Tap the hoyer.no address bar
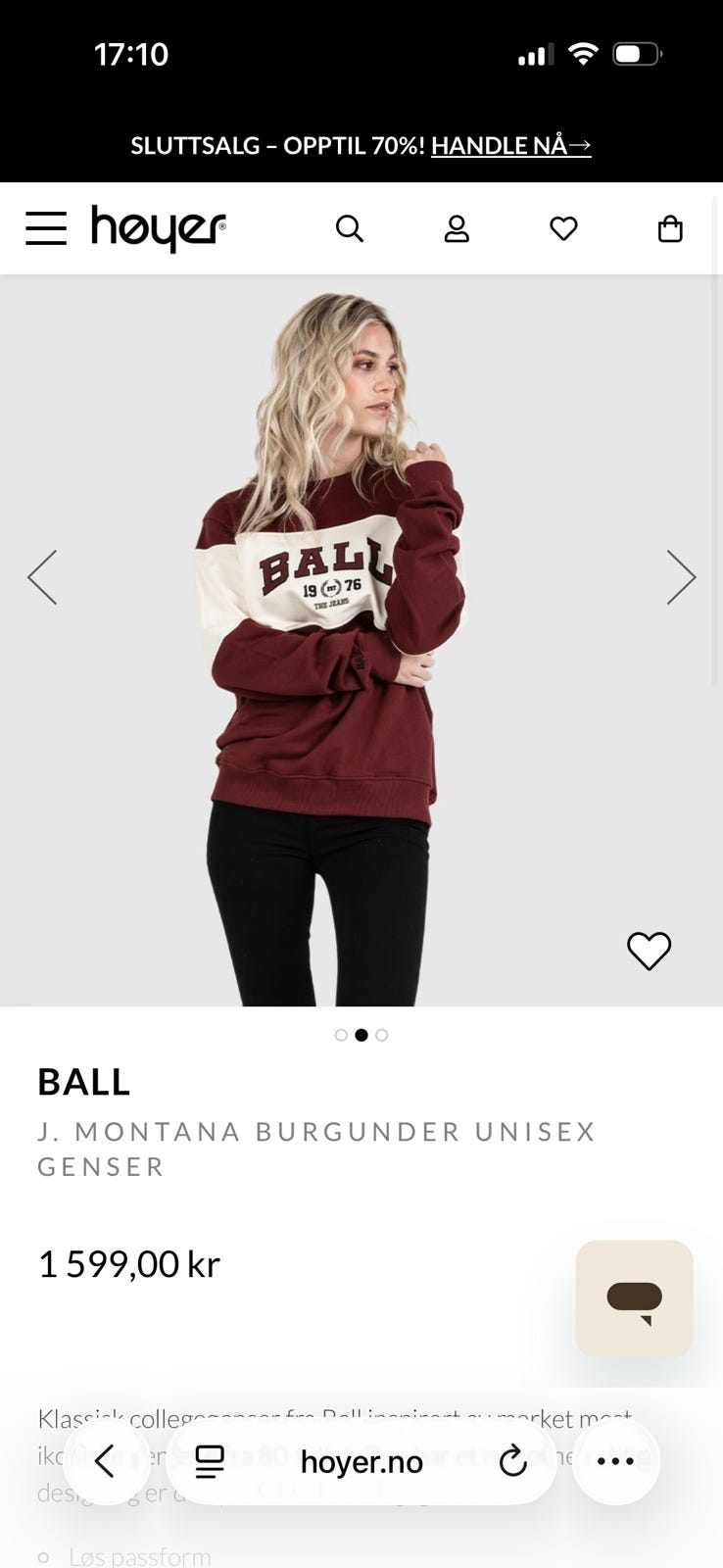The image size is (723, 1568). click(361, 1461)
